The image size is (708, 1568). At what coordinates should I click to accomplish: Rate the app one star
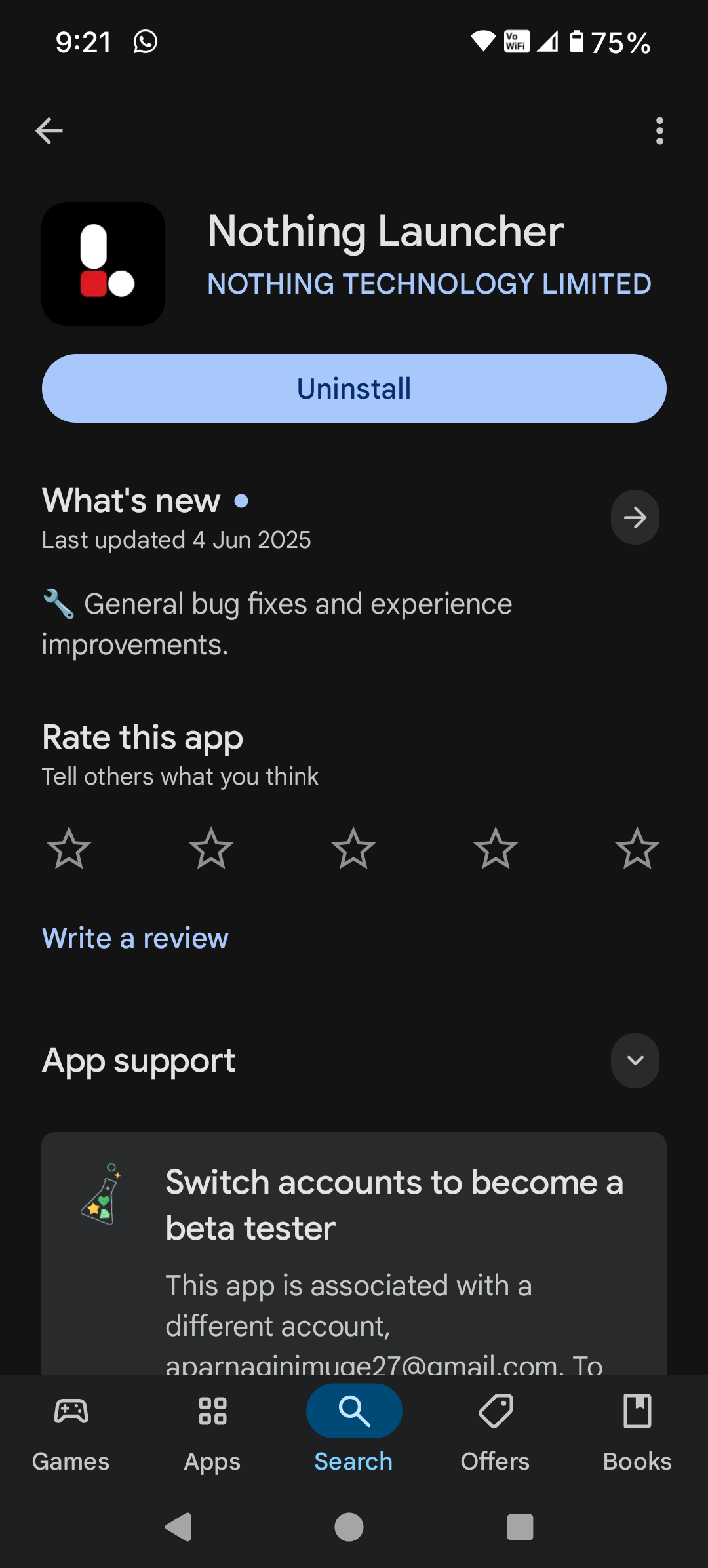point(69,848)
